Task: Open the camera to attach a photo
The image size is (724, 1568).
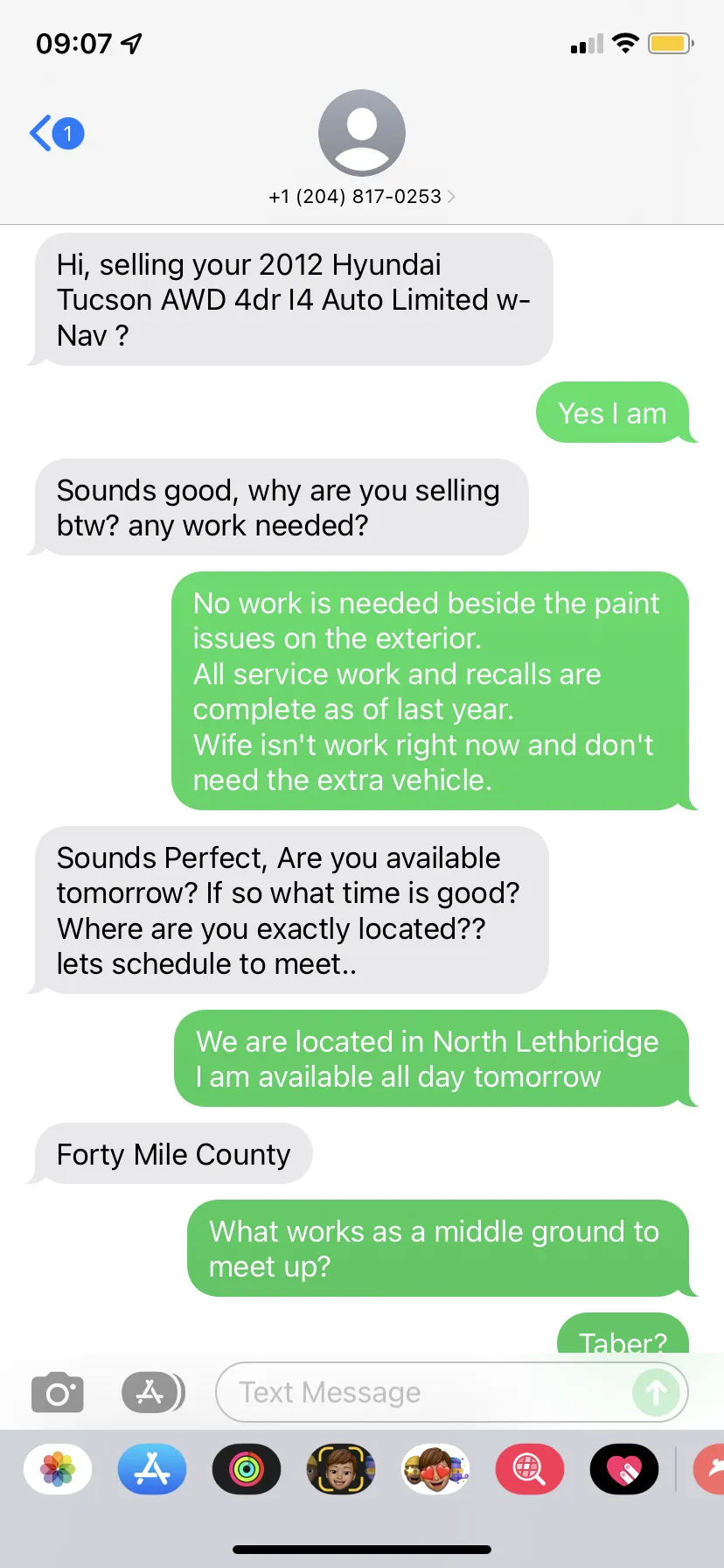Action: click(x=58, y=1392)
